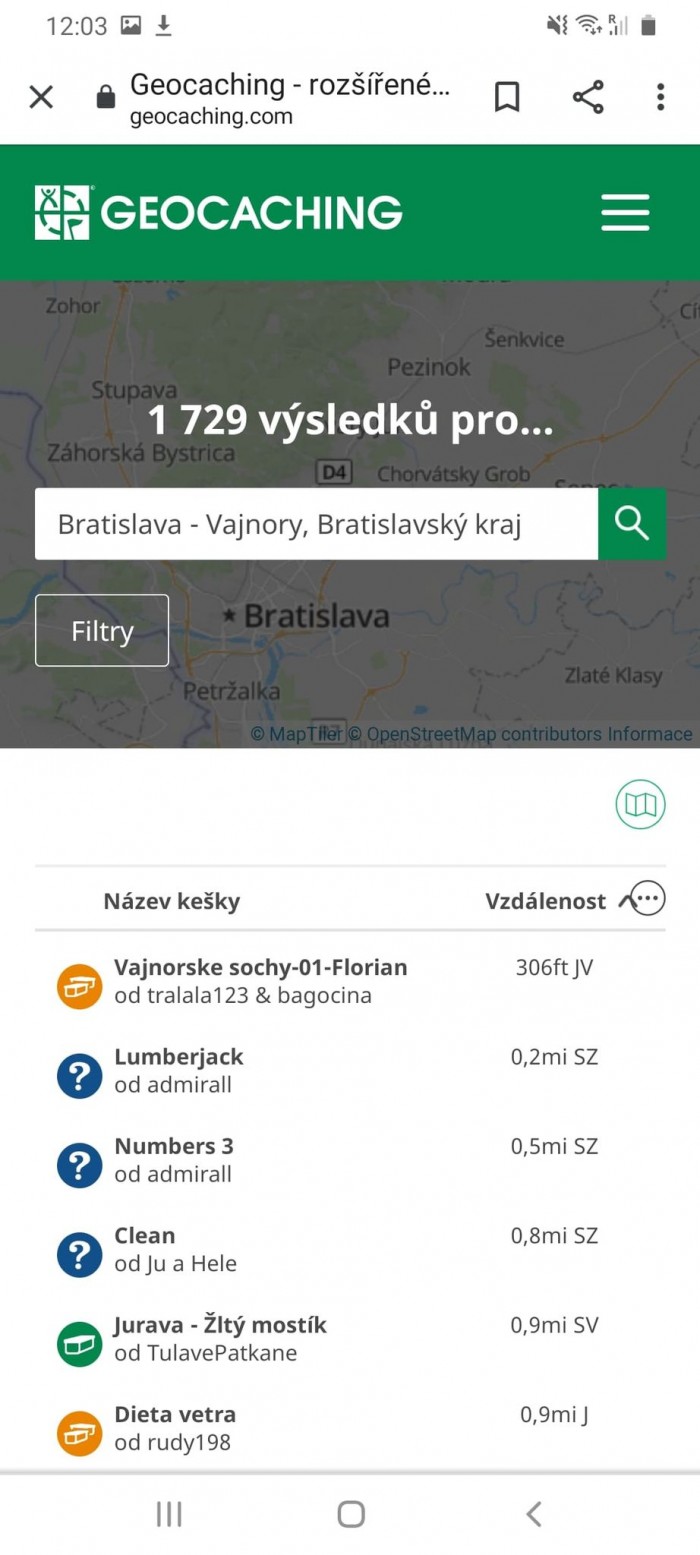Screen dimensions: 700x1555
Task: Open Jurava - Žltý mostík cache
Action: pyautogui.click(x=220, y=1325)
